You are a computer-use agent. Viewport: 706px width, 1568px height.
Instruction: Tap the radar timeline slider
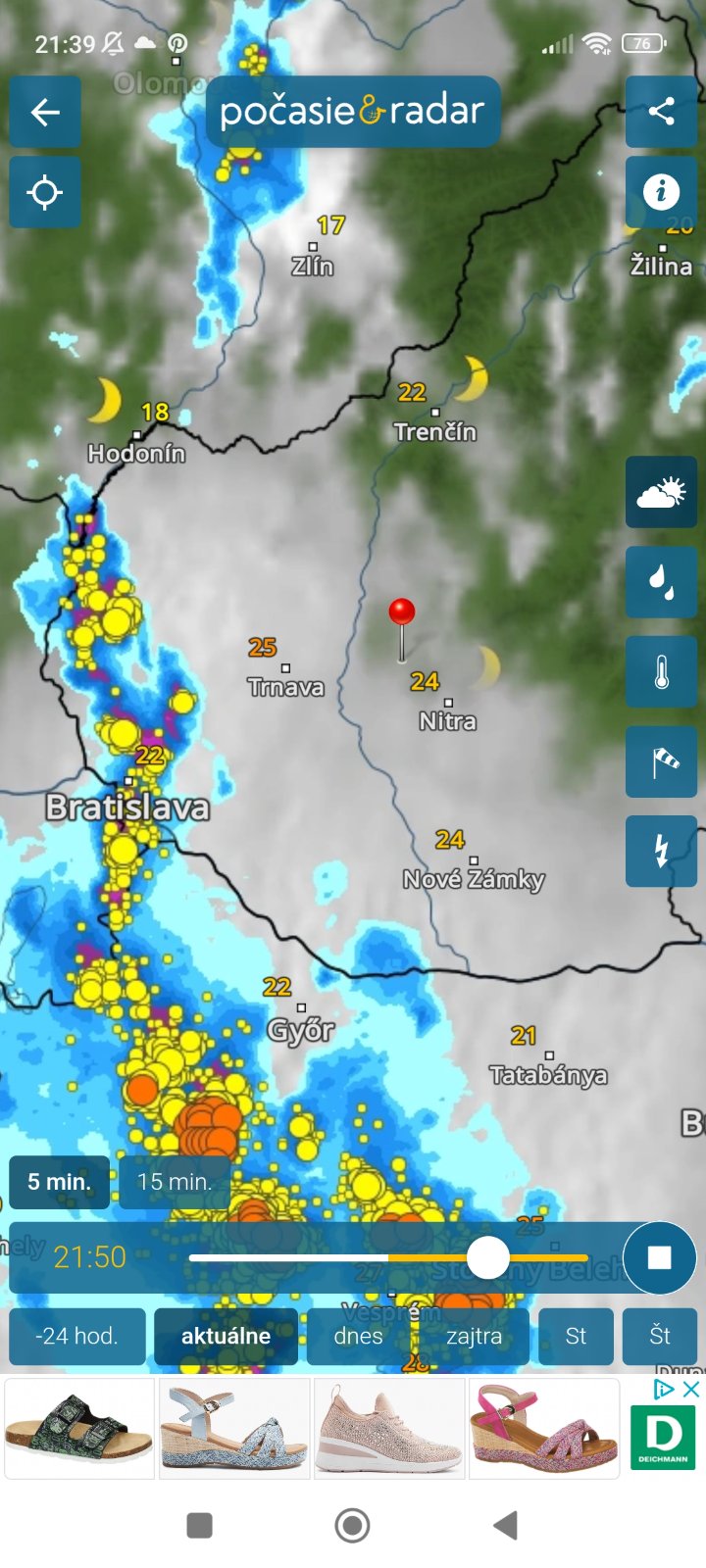388,1257
